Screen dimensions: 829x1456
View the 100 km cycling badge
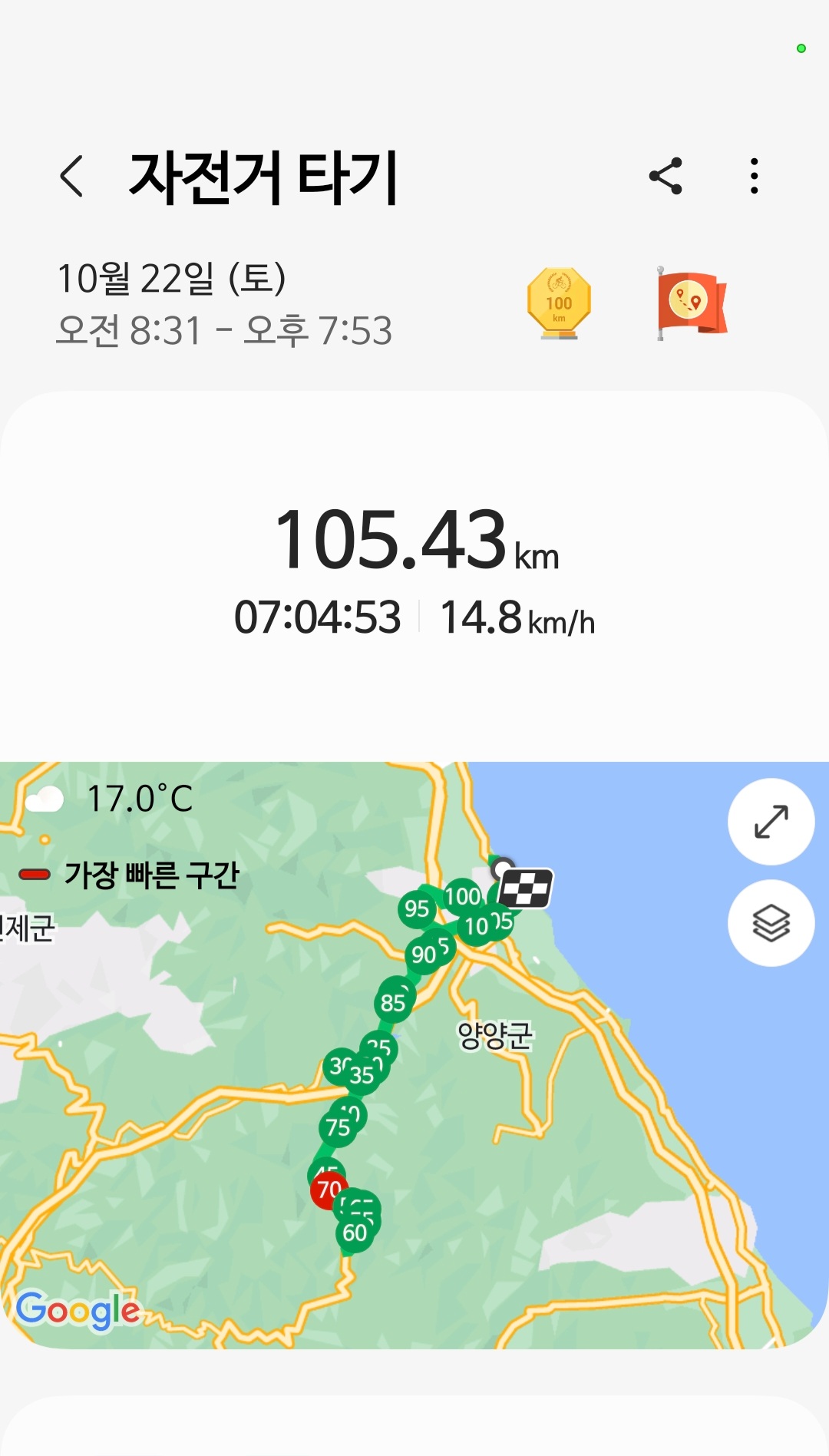point(559,303)
